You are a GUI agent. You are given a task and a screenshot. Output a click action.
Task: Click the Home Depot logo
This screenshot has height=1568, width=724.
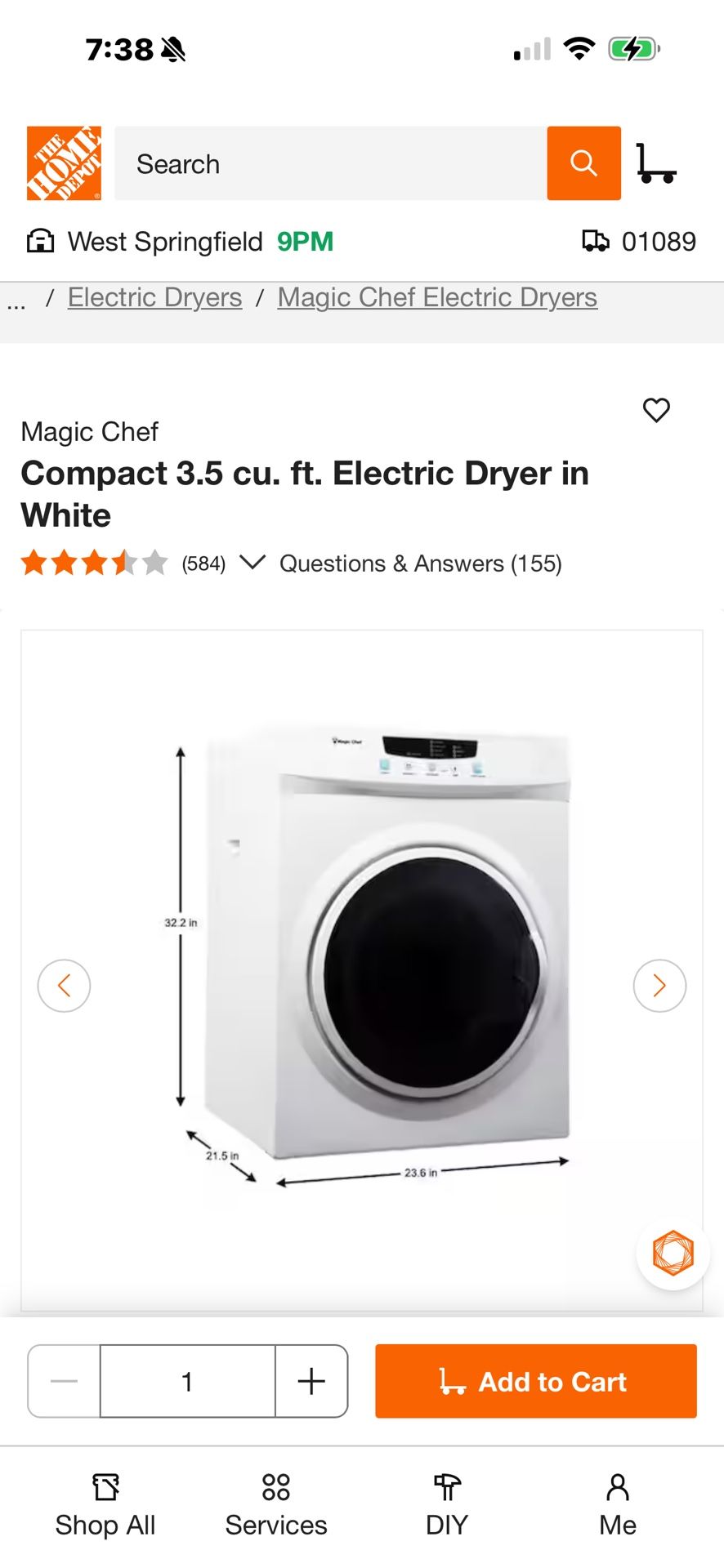tap(63, 162)
